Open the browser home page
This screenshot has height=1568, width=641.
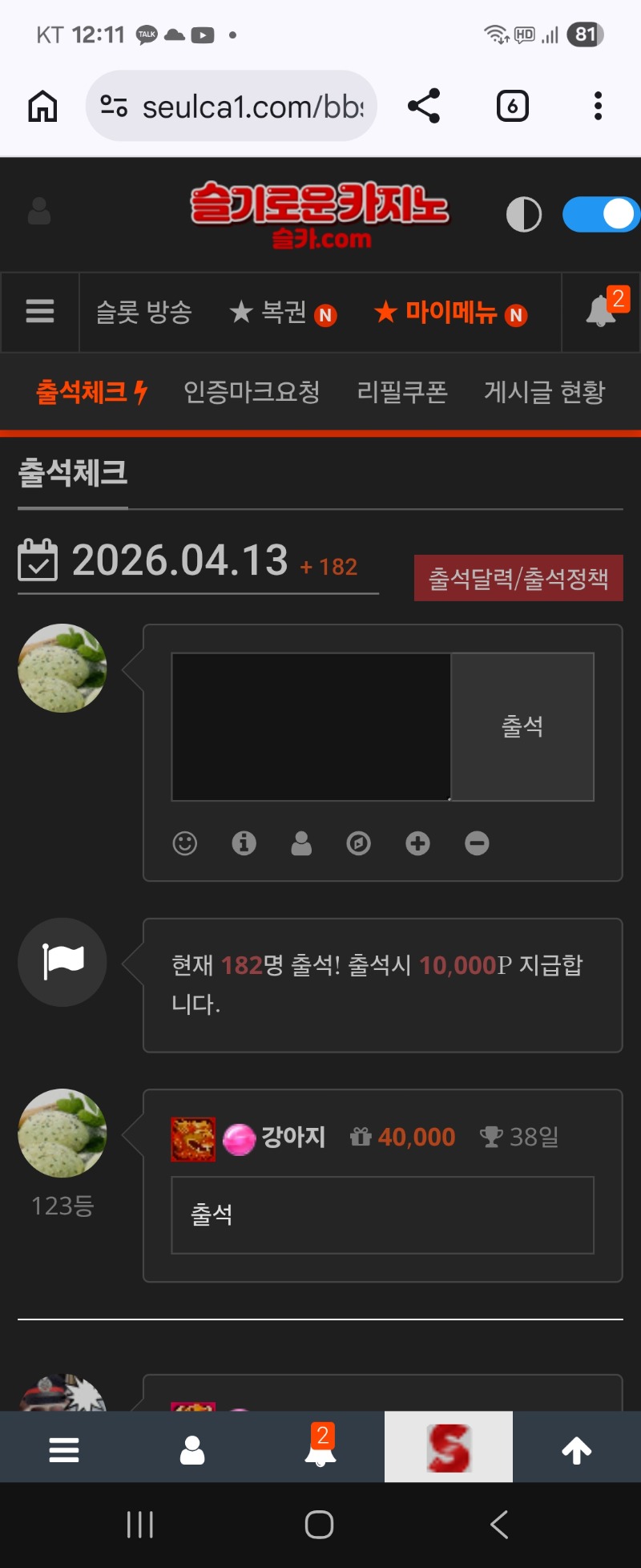click(42, 106)
